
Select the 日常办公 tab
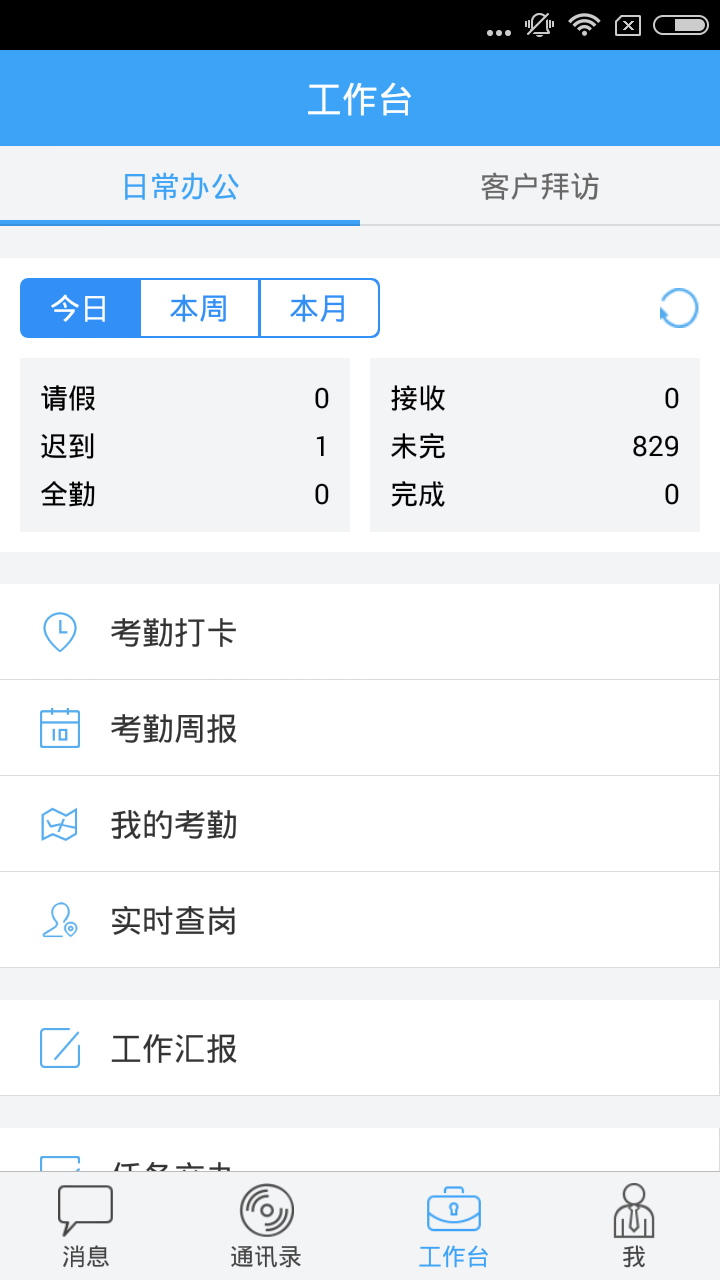pos(180,187)
